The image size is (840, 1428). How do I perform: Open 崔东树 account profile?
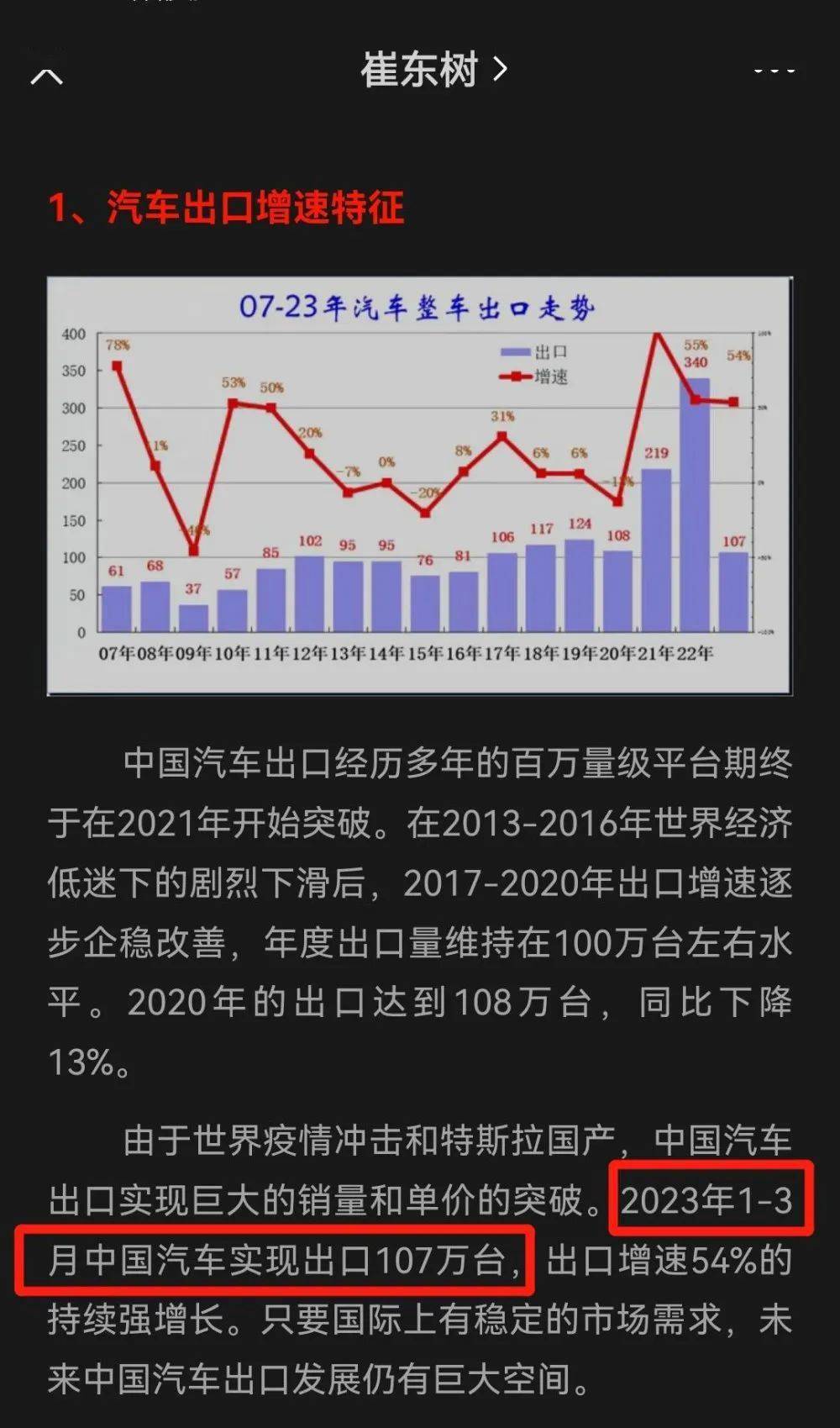tap(433, 70)
